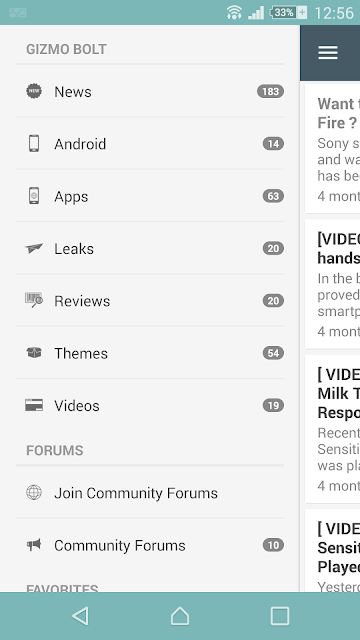Screen dimensions: 360x640
Task: Tap Join Community Forums
Action: (150, 493)
